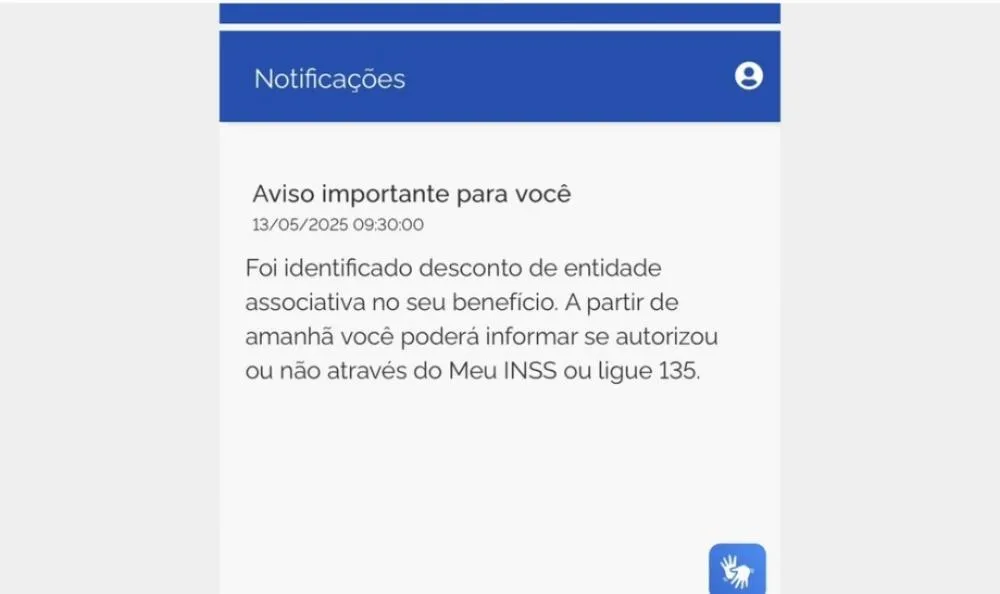Open the user profile icon
The width and height of the screenshot is (1000, 594).
tap(748, 77)
